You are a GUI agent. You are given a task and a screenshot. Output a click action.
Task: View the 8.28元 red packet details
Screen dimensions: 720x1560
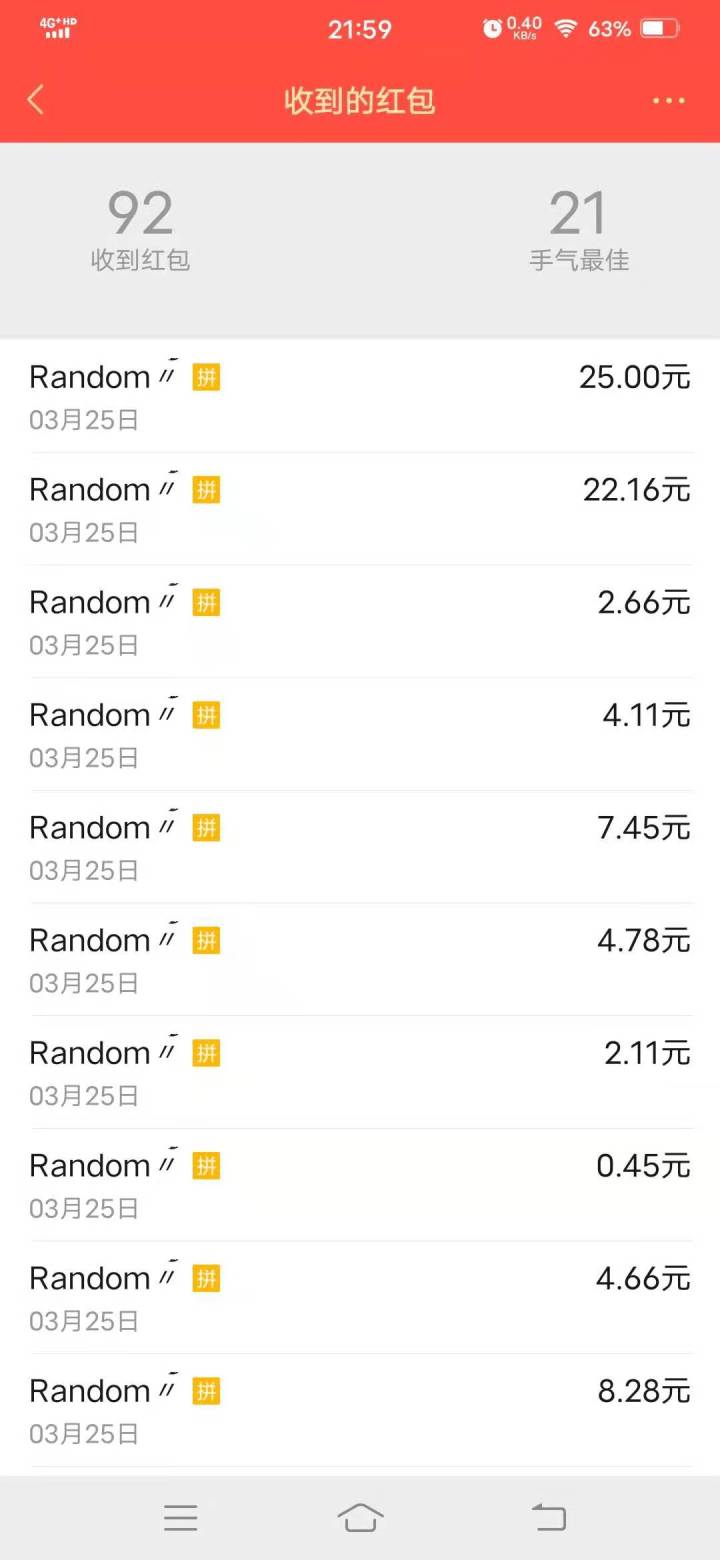(360, 1410)
